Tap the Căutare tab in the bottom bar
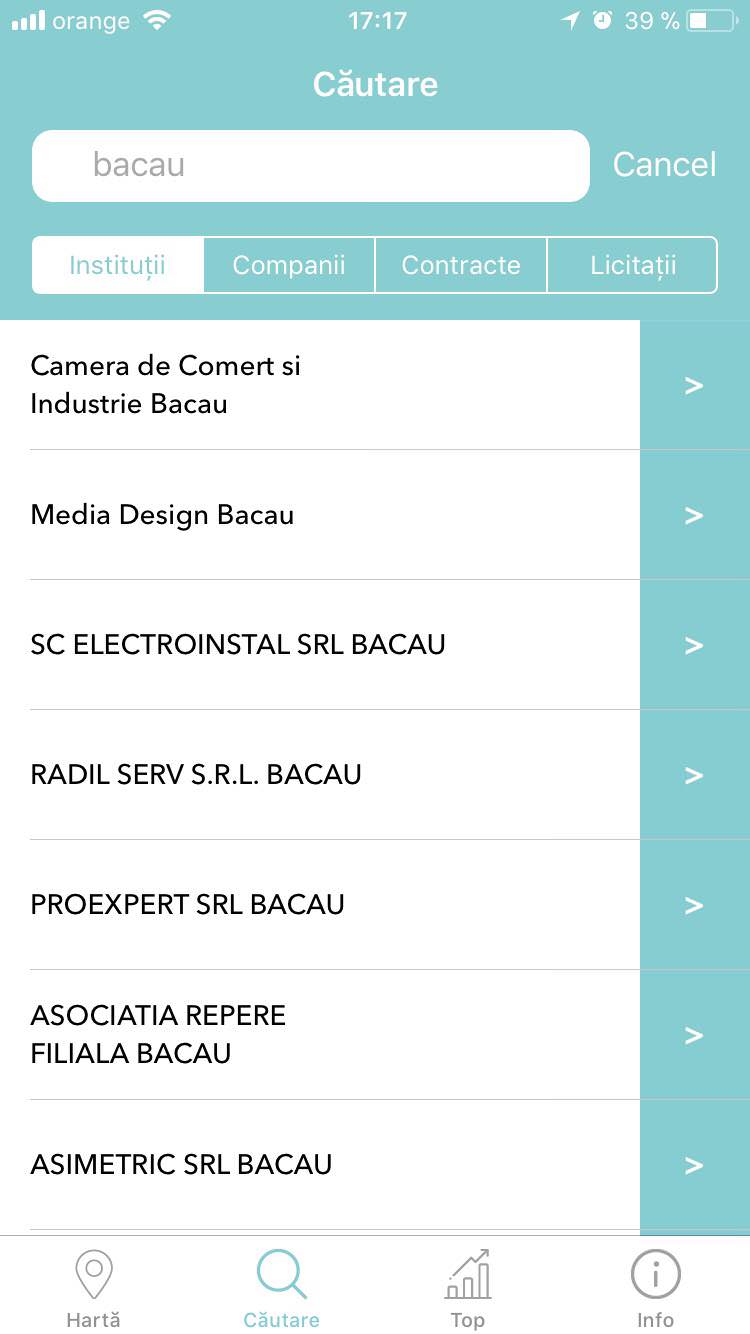The height and width of the screenshot is (1334, 750). 281,1288
